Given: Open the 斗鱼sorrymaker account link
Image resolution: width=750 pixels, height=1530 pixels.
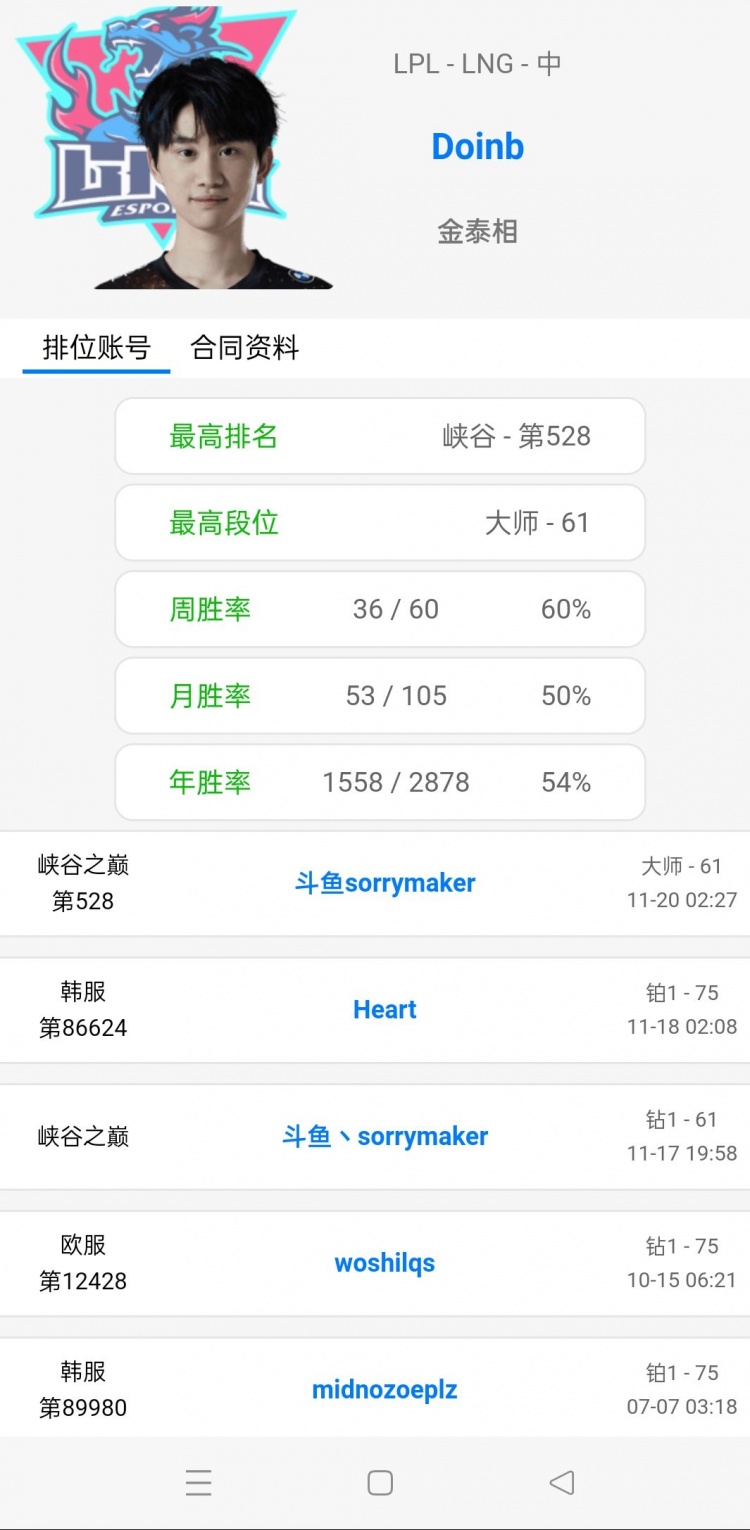Looking at the screenshot, I should pos(384,883).
